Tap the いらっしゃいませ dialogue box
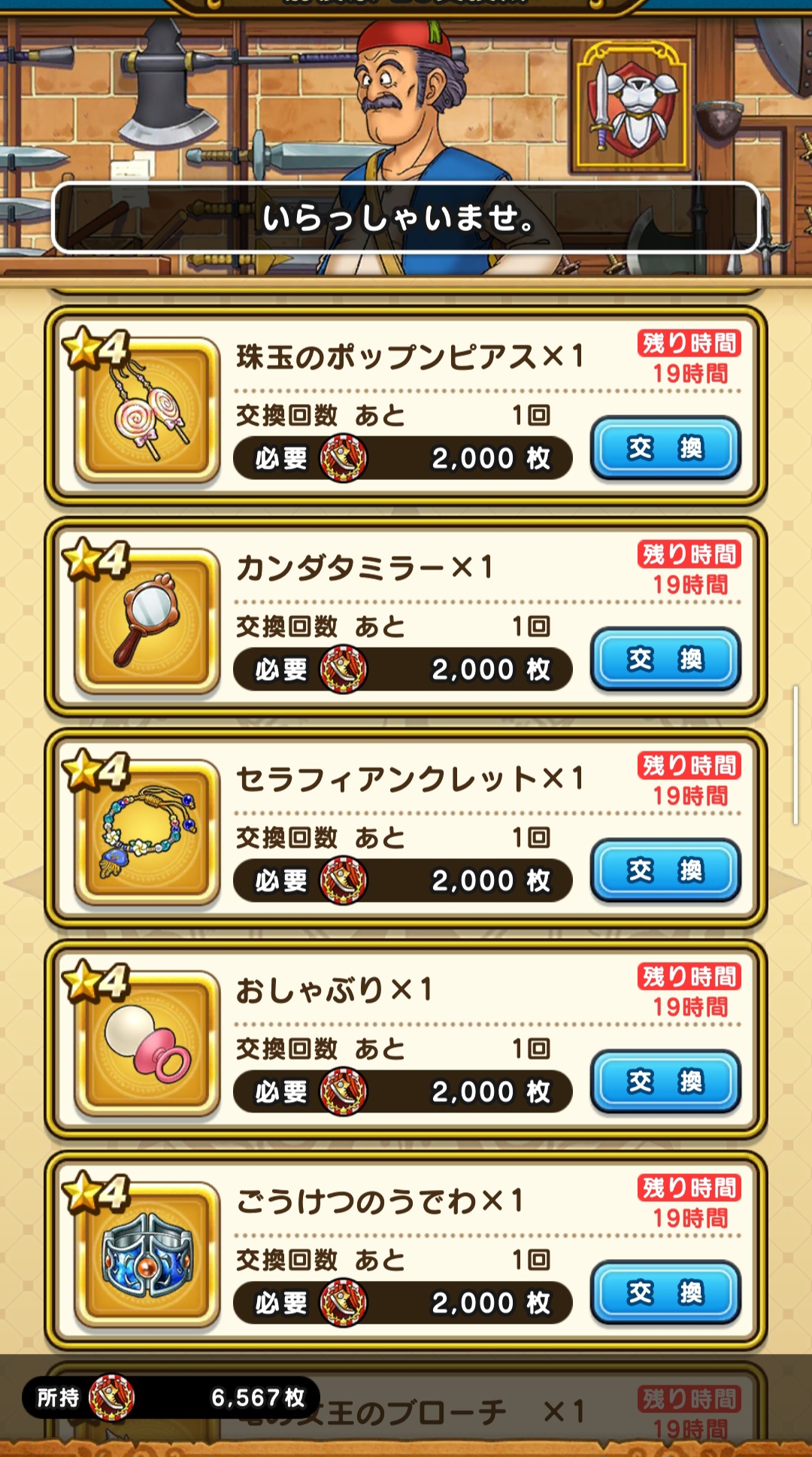 pyautogui.click(x=406, y=217)
